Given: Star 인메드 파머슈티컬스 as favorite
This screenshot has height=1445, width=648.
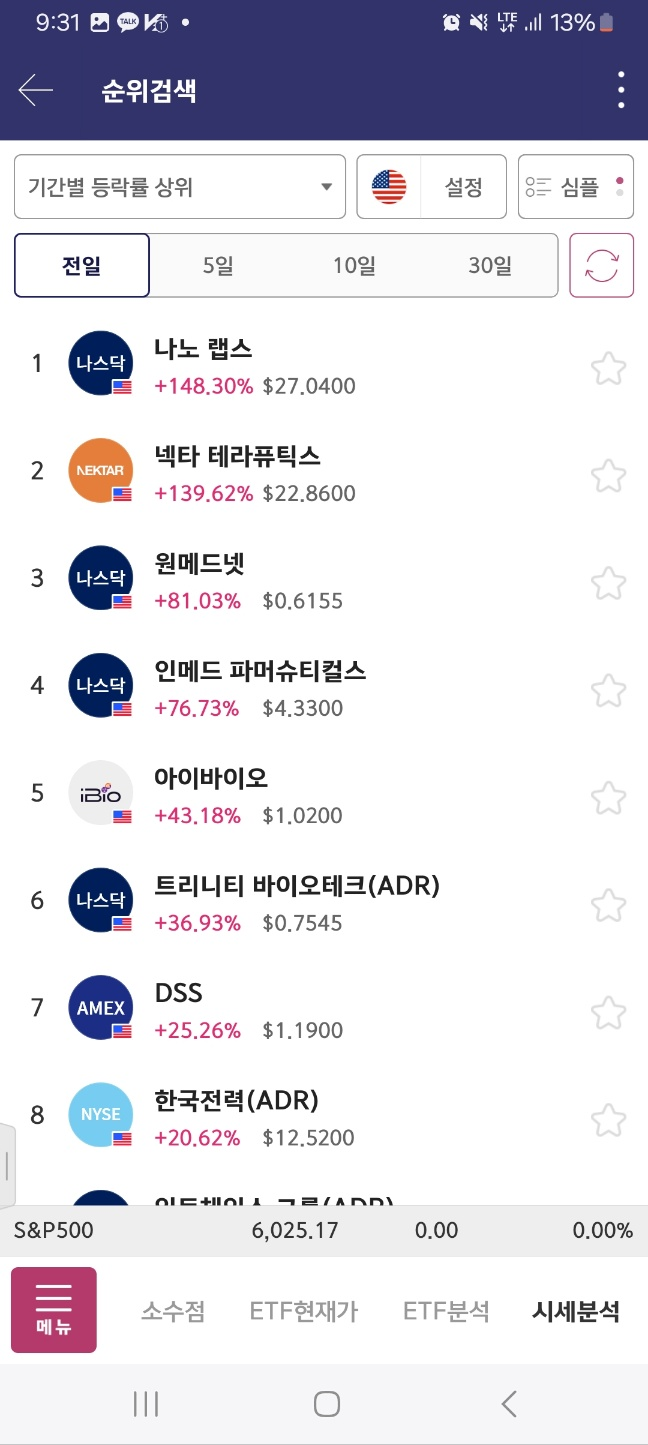Looking at the screenshot, I should click(x=608, y=690).
